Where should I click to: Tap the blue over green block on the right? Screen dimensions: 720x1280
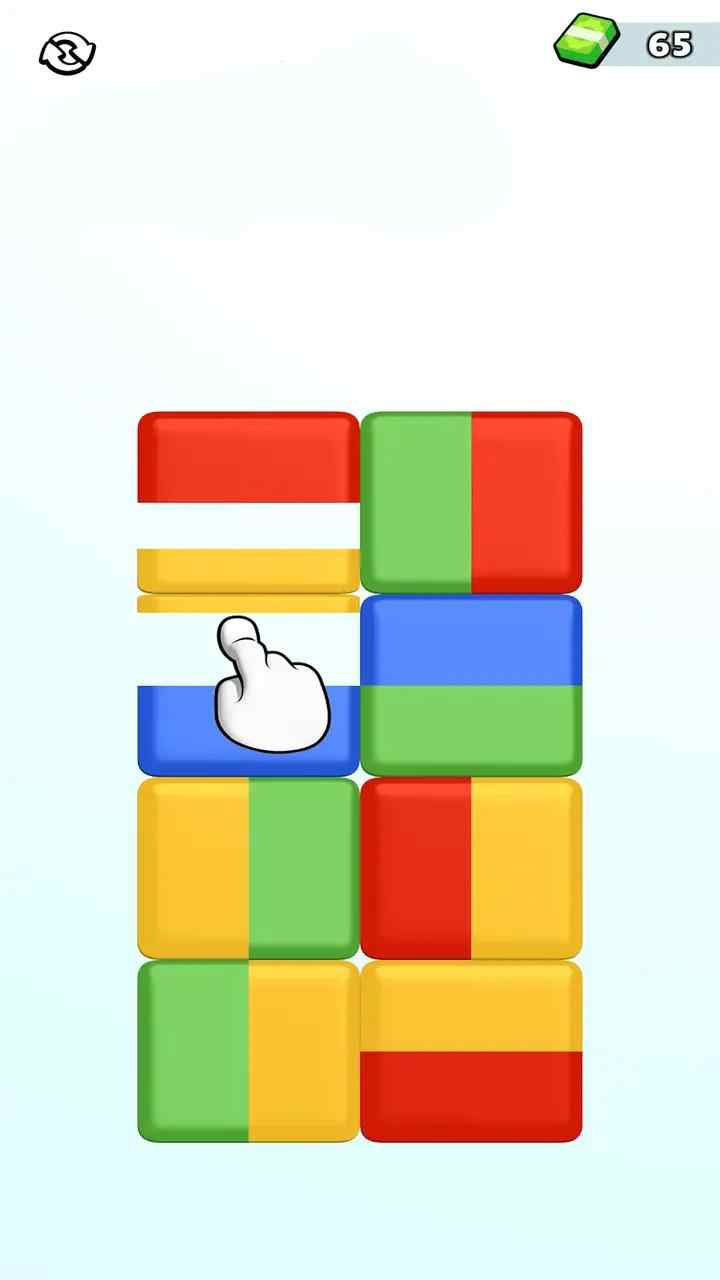[x=470, y=685]
